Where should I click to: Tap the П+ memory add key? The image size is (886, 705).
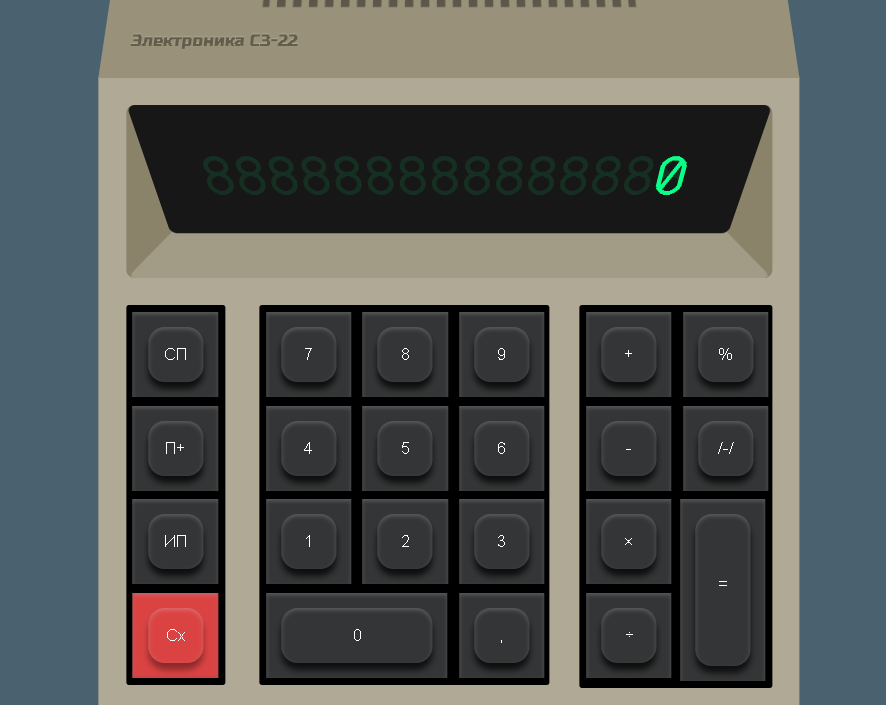point(175,448)
